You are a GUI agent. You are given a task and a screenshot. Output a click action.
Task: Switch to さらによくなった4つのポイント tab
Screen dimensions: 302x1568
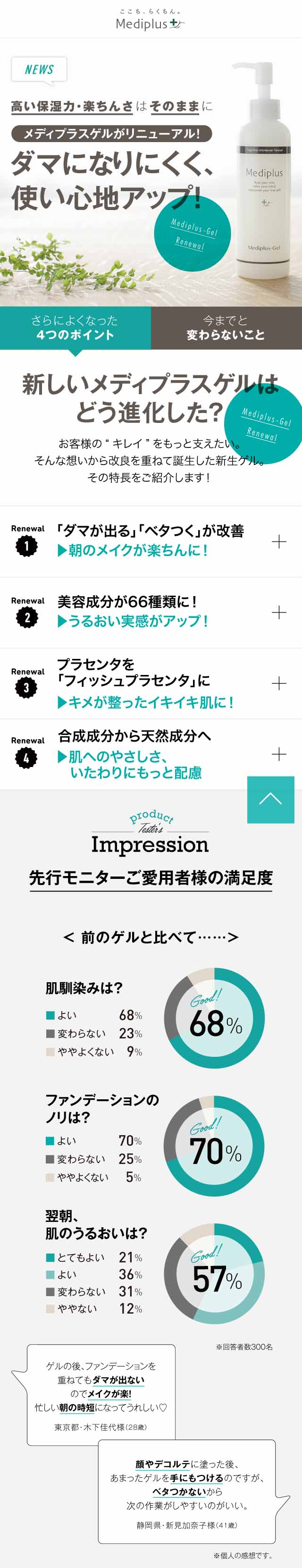[x=75, y=328]
